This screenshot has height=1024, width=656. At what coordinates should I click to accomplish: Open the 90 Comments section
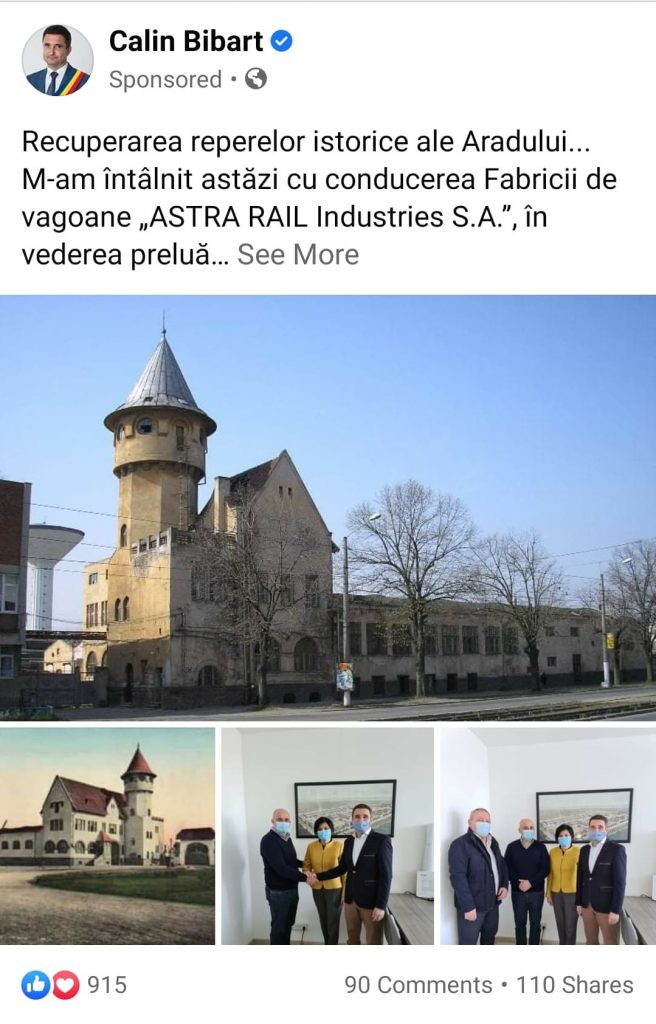tap(419, 985)
